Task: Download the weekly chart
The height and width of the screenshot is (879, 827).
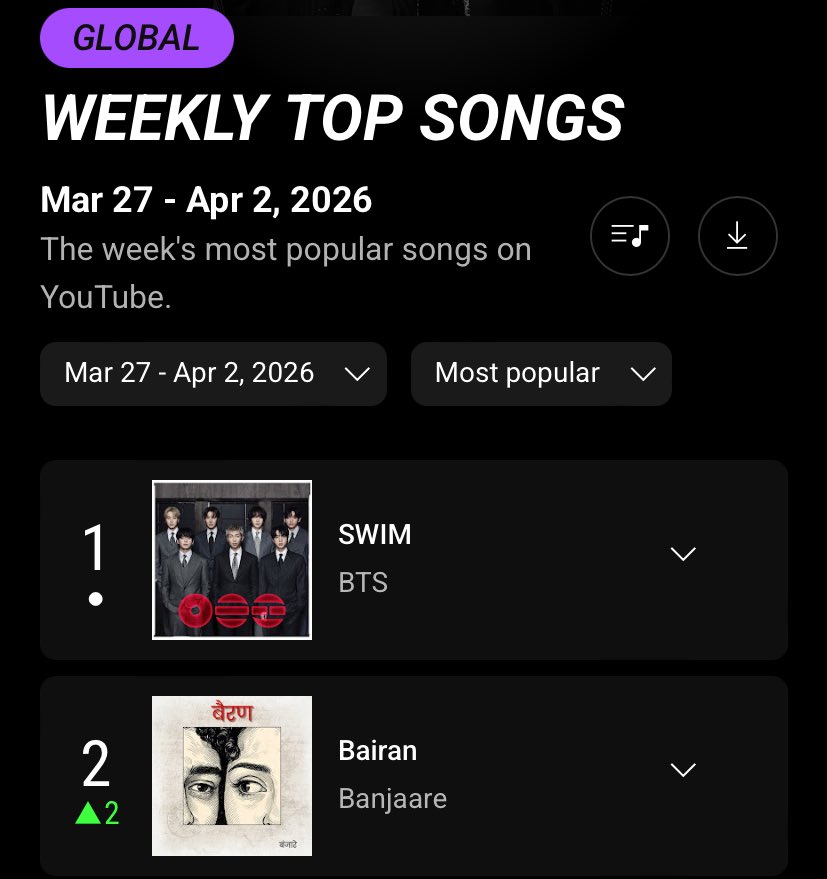Action: coord(737,236)
